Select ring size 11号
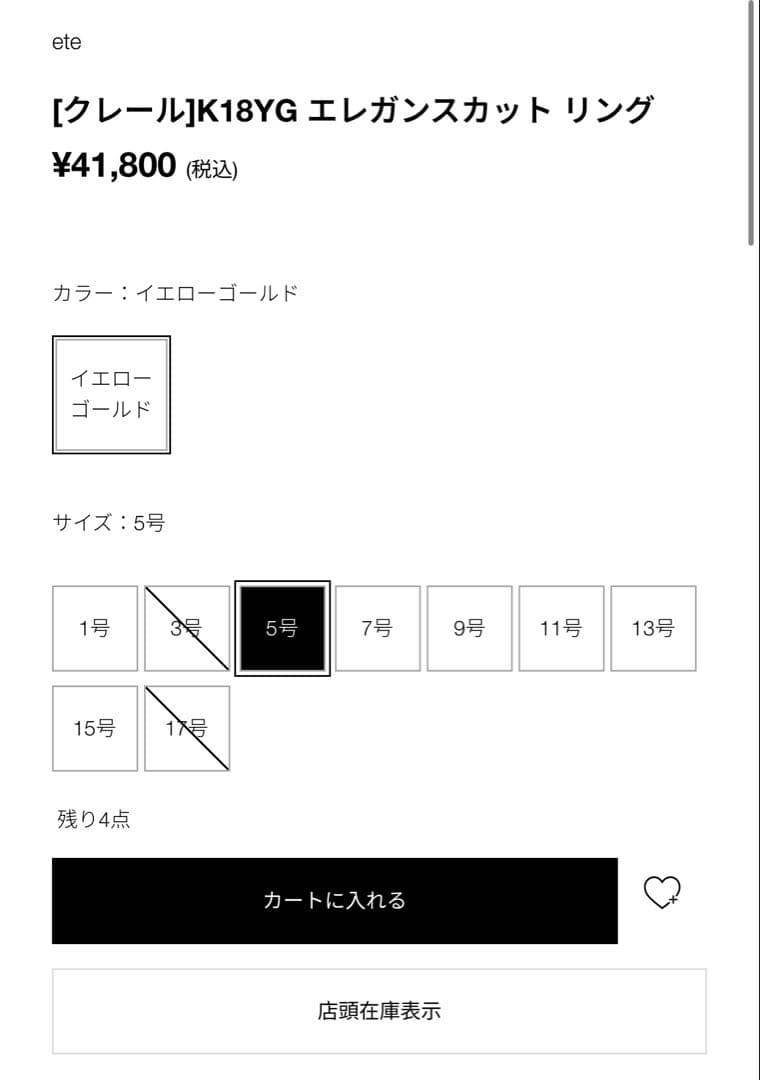Image resolution: width=760 pixels, height=1080 pixels. [561, 628]
